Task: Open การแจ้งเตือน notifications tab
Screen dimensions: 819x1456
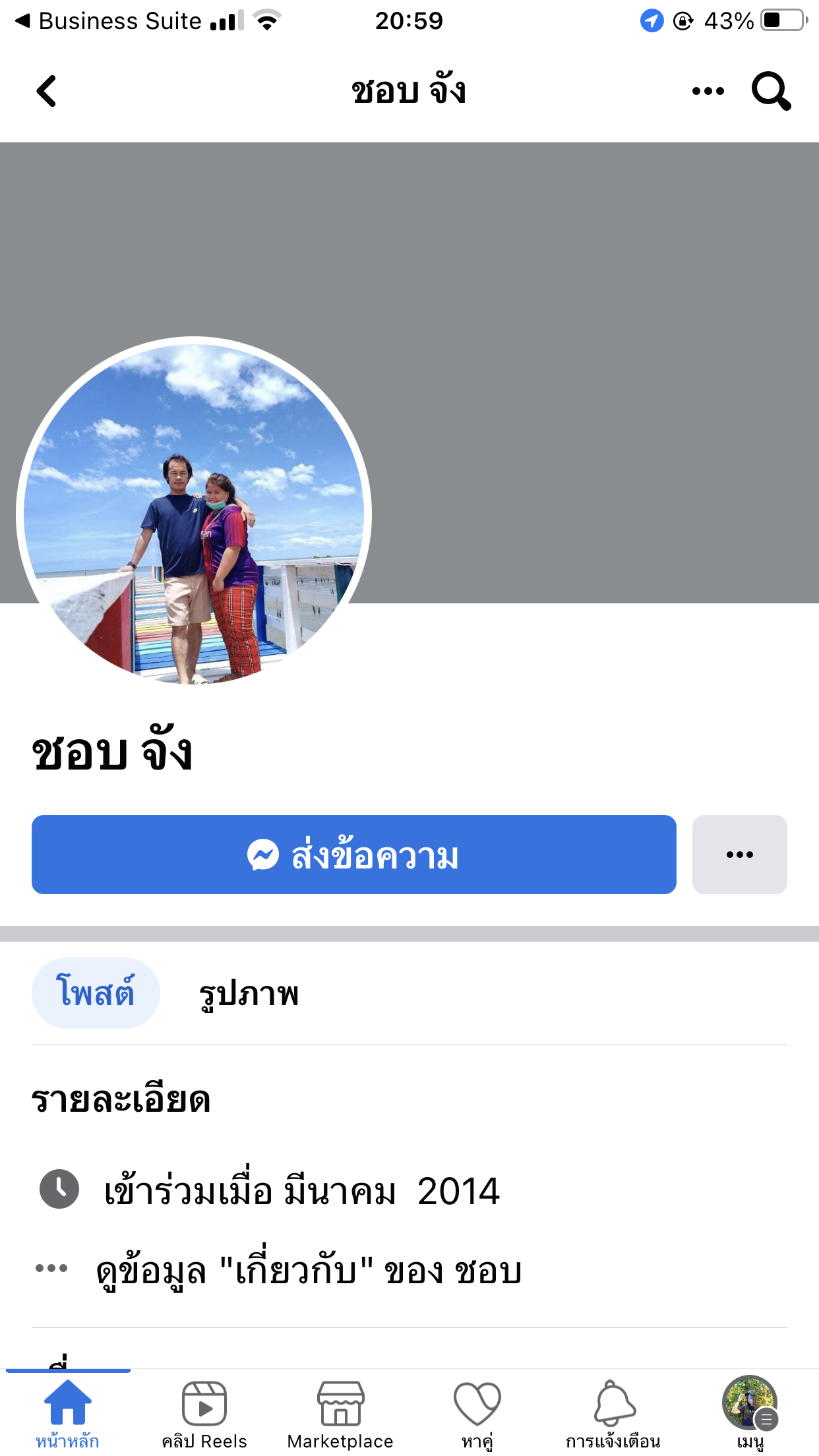Action: 613,1412
